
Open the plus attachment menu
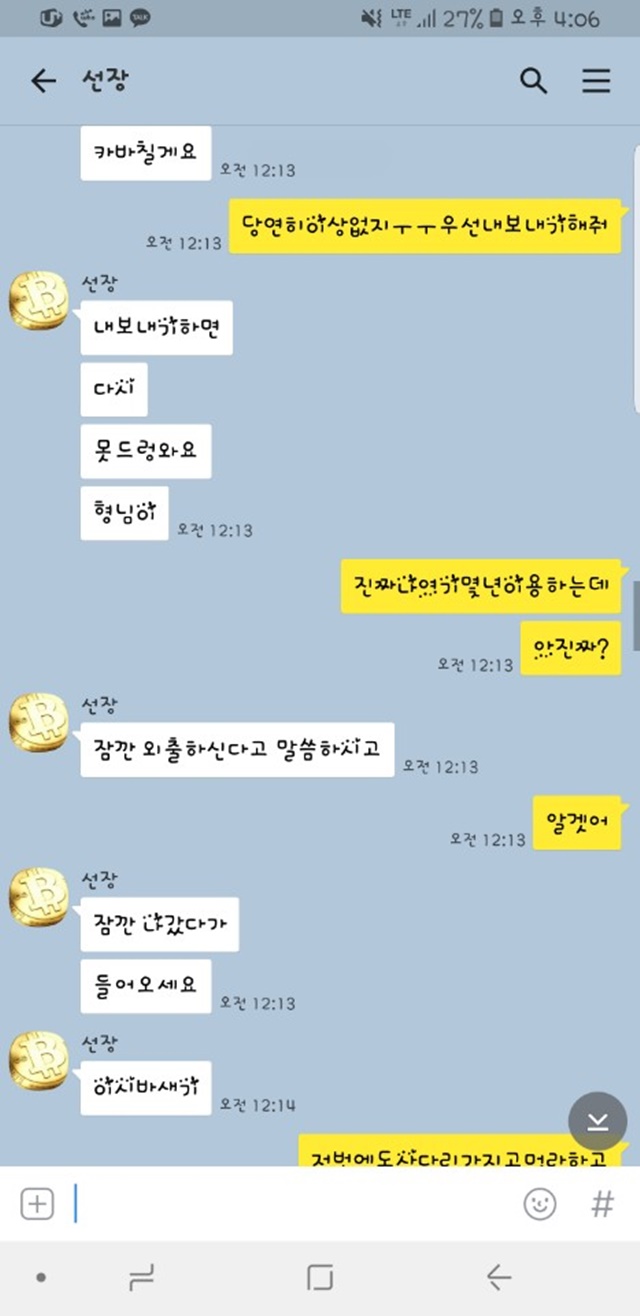pyautogui.click(x=37, y=1204)
